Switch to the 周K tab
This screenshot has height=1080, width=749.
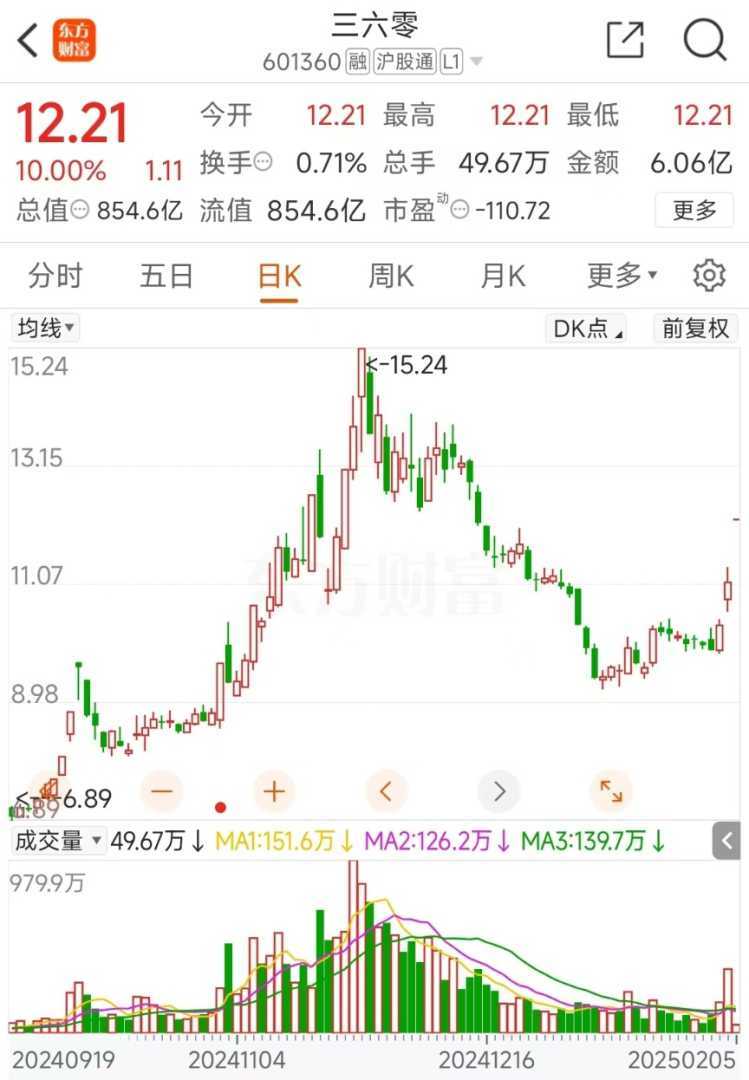coord(390,276)
